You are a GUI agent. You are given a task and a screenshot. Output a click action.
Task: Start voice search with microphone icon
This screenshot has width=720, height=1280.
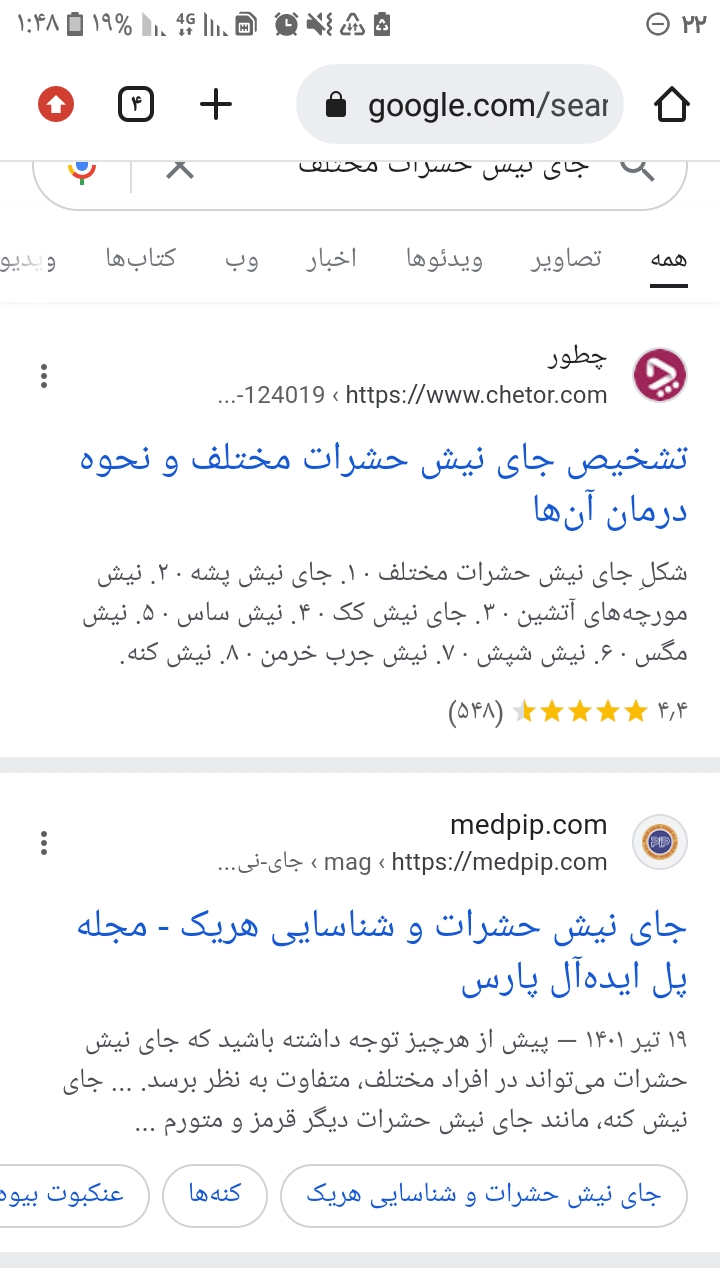coord(82,170)
